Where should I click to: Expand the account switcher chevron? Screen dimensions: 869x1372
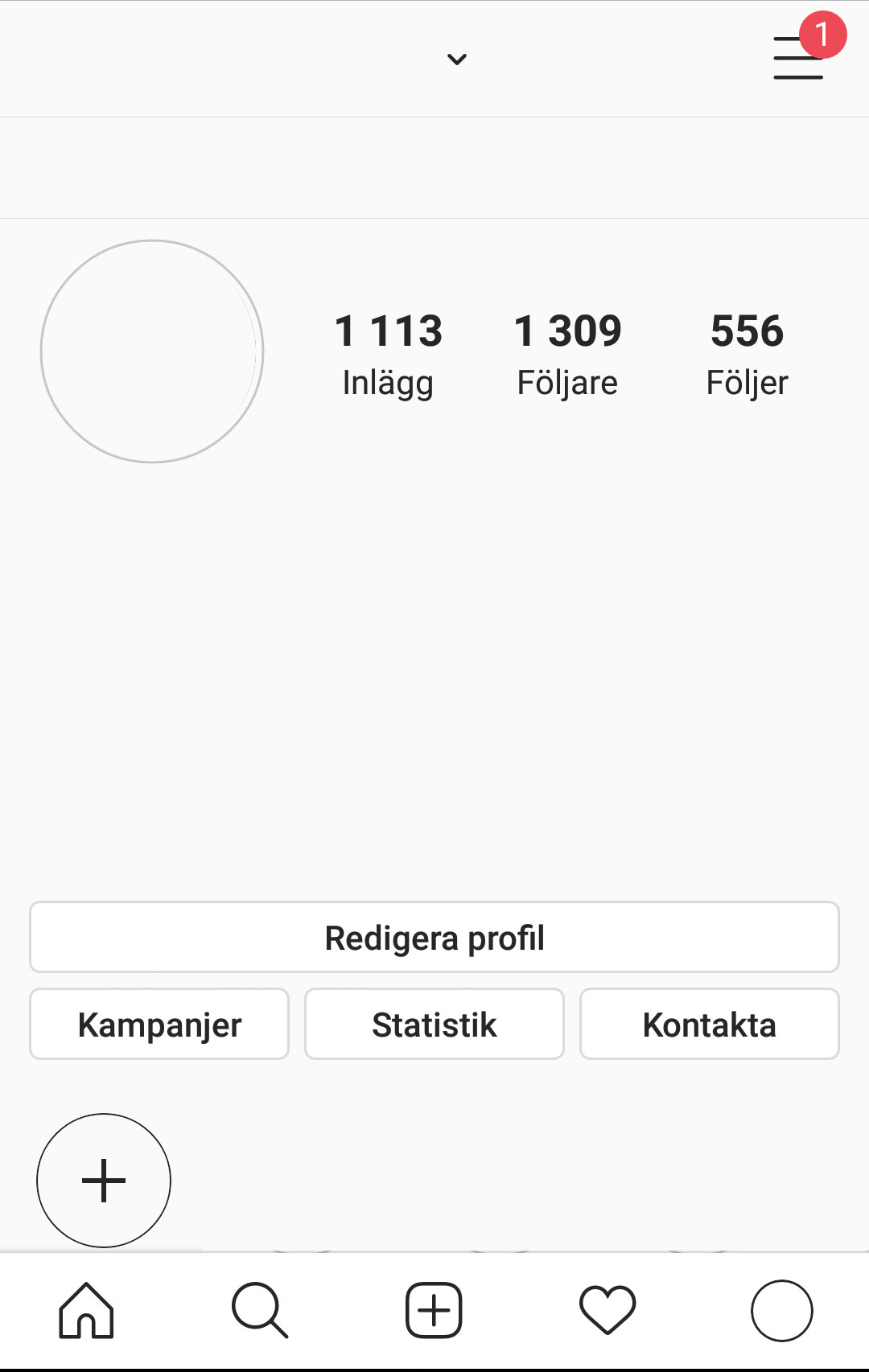click(457, 60)
